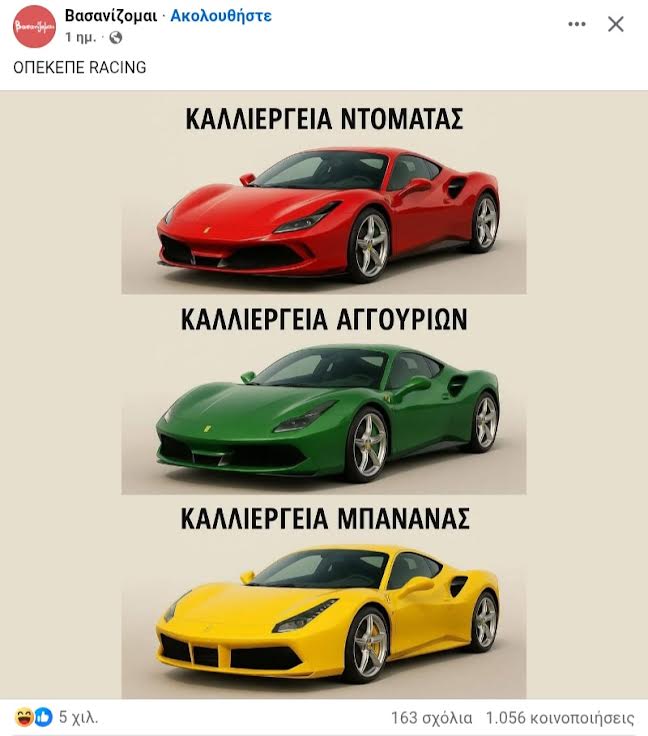The image size is (648, 736).
Task: Follow the page via Ακολουθήστε
Action: 221,16
